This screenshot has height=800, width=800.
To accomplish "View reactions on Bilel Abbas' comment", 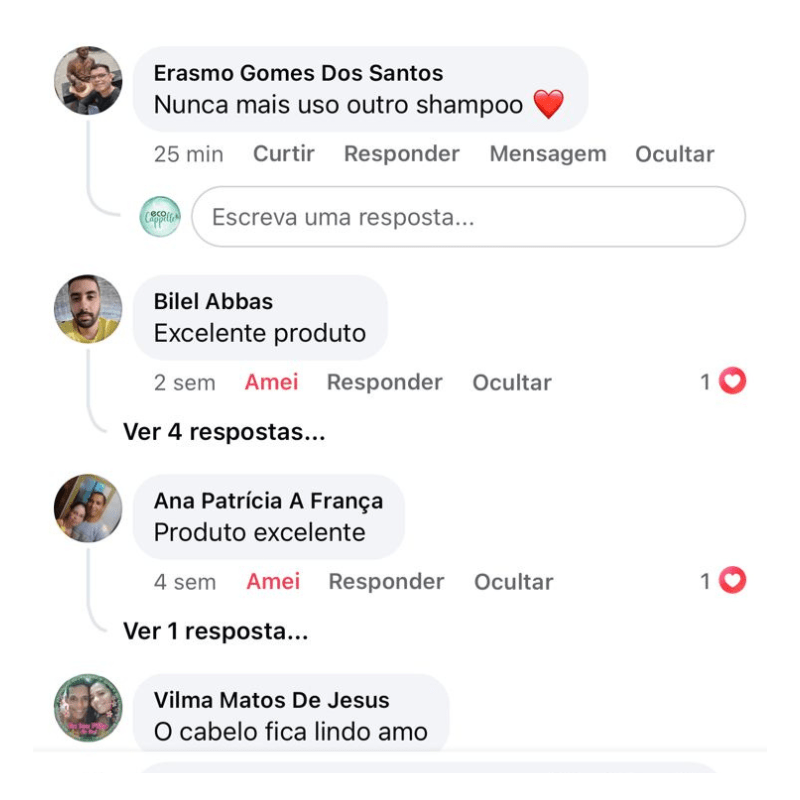I will pyautogui.click(x=724, y=381).
